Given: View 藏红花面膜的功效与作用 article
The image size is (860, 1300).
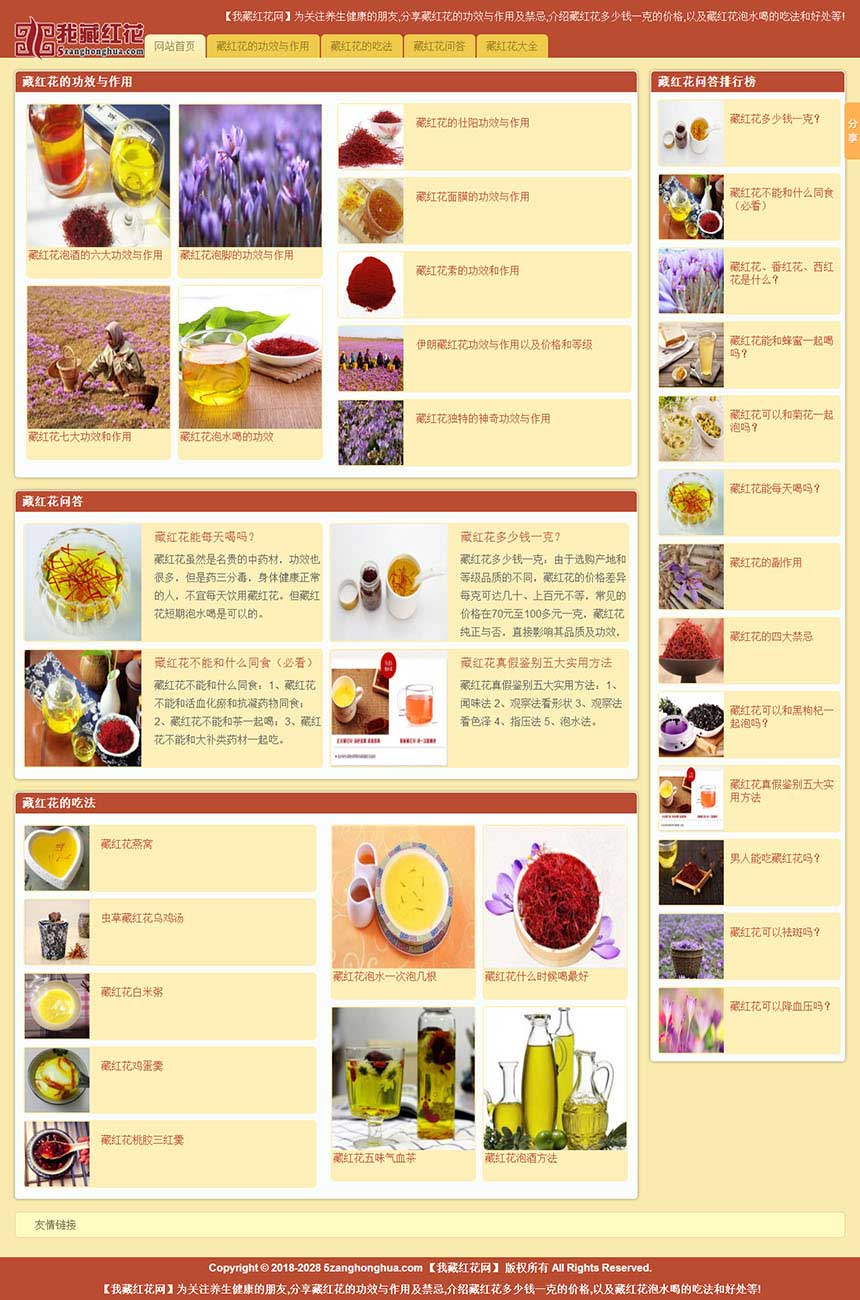Looking at the screenshot, I should click(472, 197).
